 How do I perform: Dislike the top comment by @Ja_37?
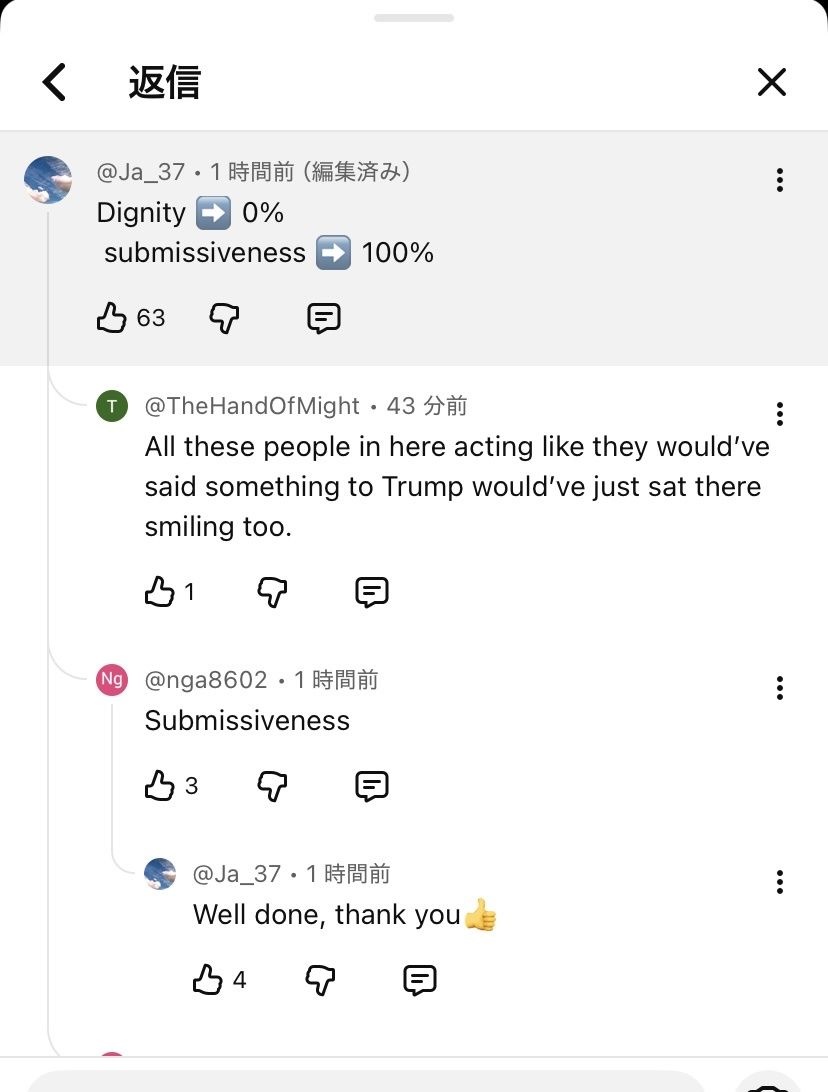coord(223,317)
